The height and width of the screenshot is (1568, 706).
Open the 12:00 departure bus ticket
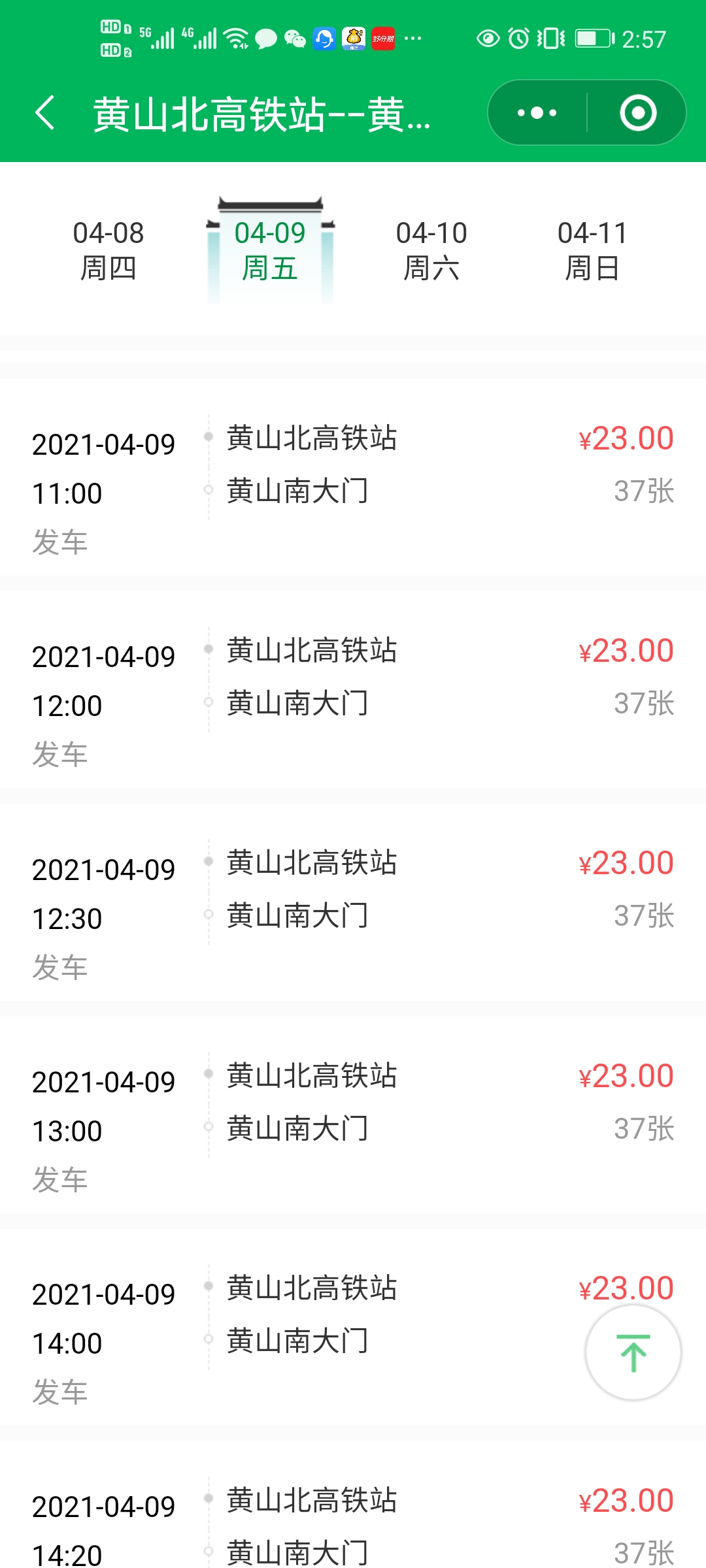353,696
